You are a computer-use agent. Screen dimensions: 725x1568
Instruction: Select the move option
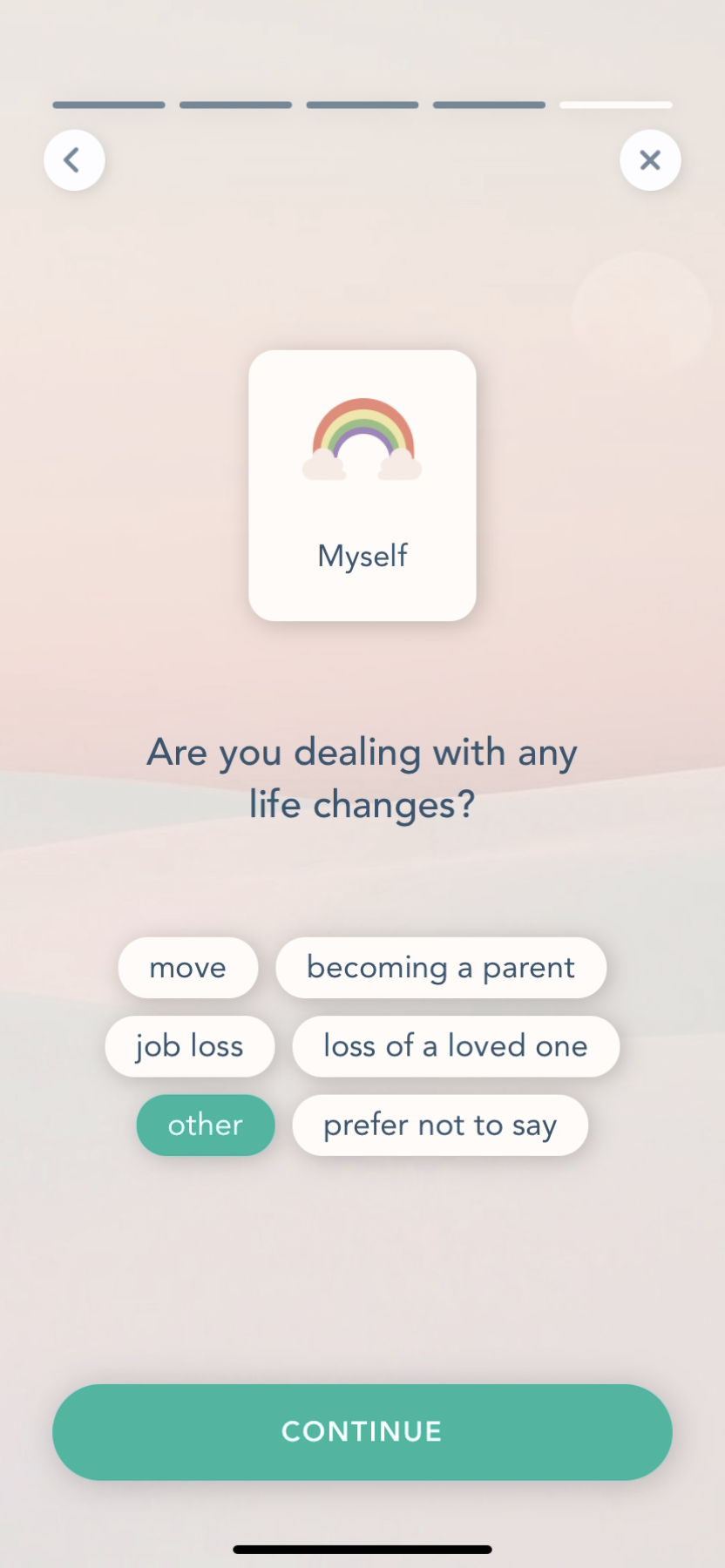[187, 967]
